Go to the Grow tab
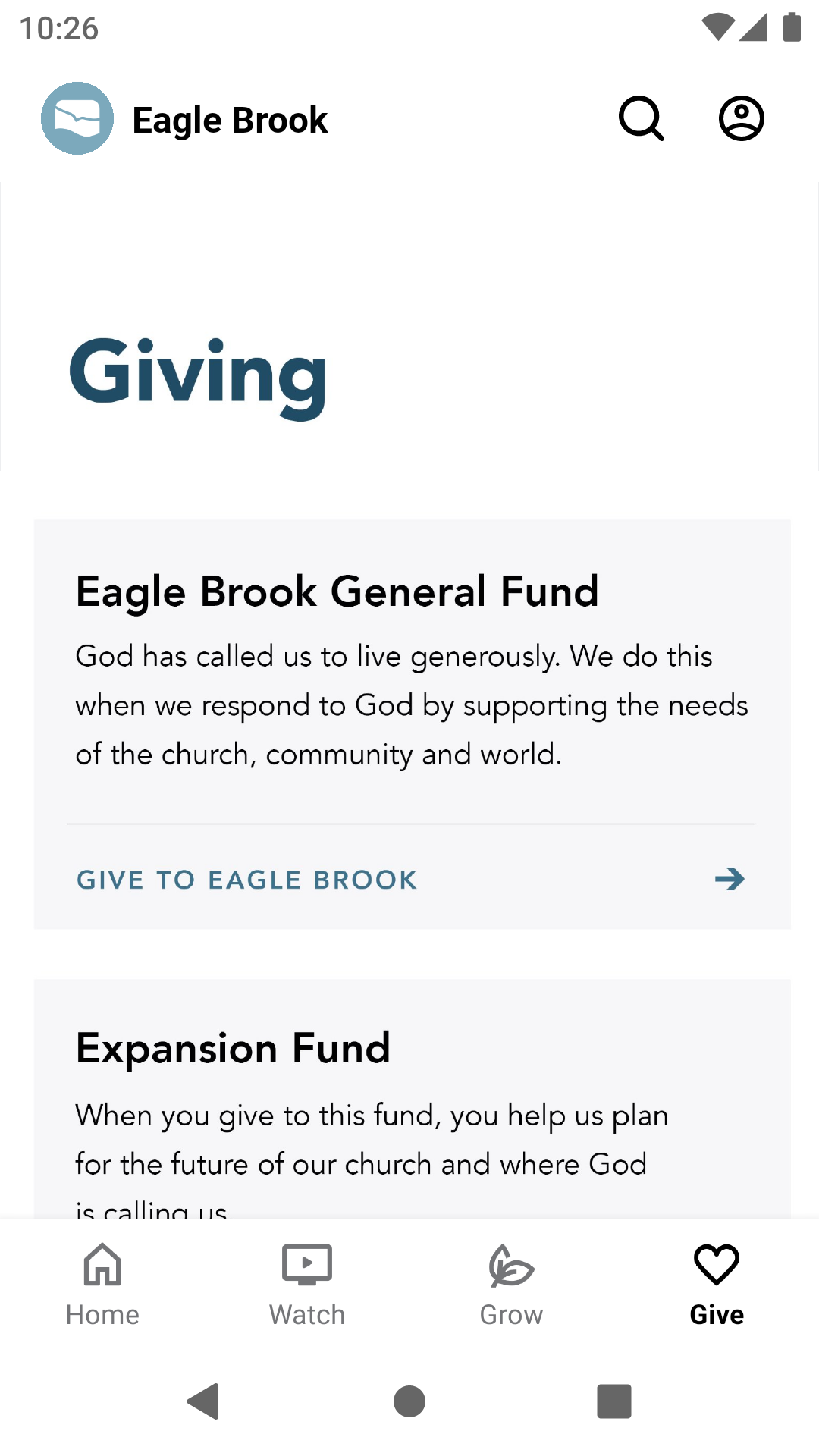 pyautogui.click(x=512, y=1285)
